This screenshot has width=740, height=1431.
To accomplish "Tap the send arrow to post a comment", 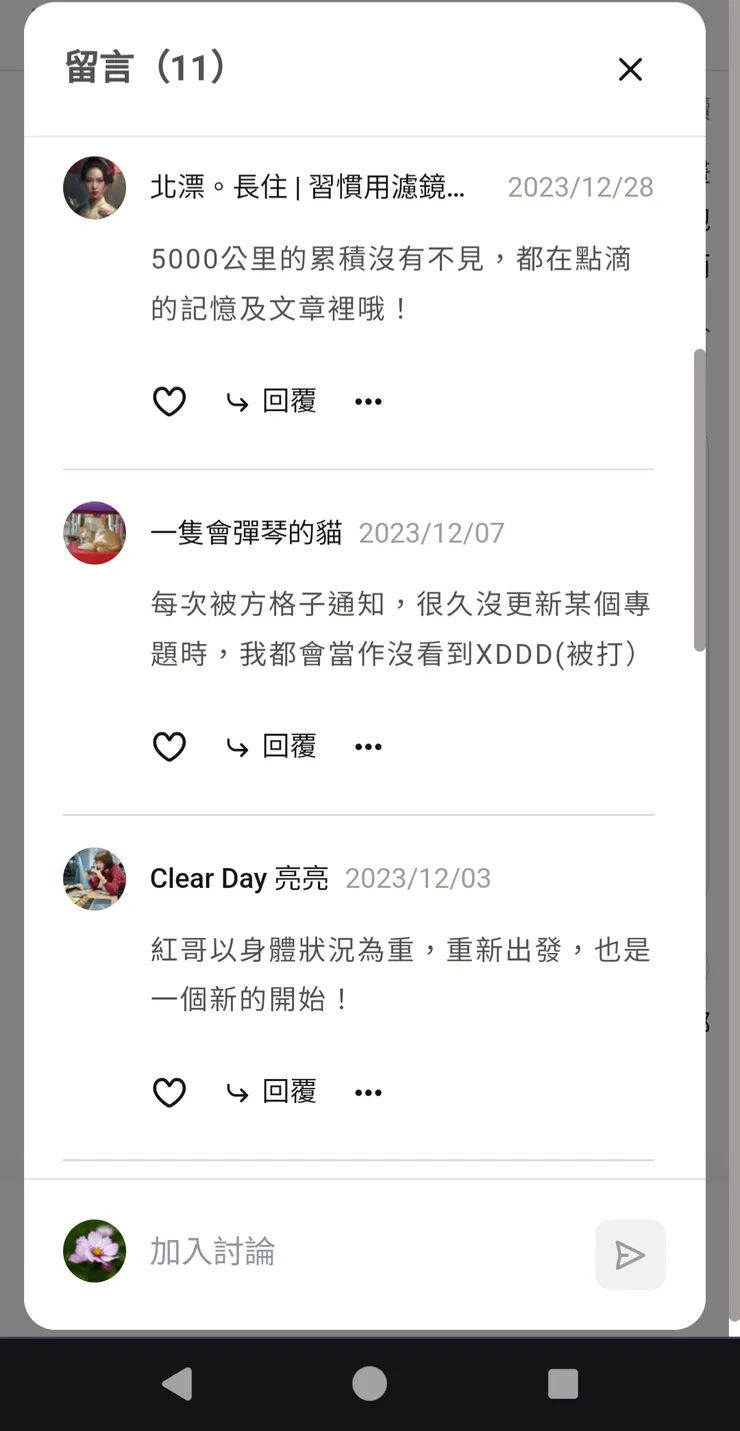I will pyautogui.click(x=630, y=1254).
